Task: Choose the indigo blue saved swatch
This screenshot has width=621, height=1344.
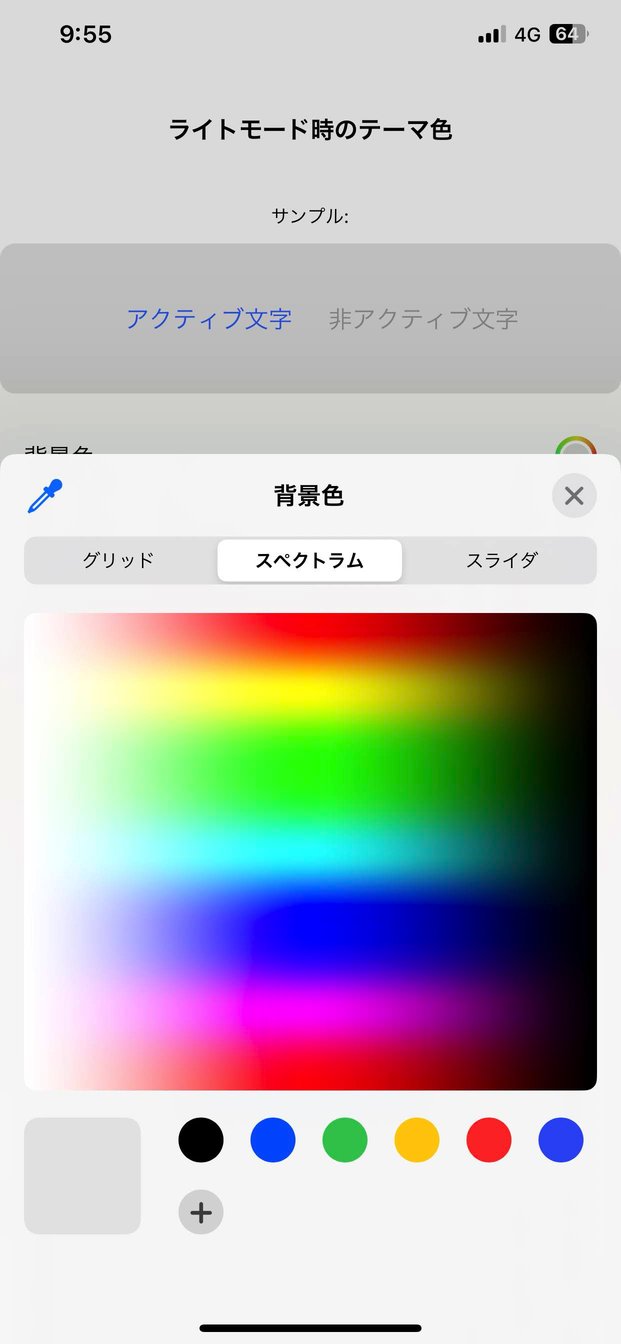Action: 561,1140
